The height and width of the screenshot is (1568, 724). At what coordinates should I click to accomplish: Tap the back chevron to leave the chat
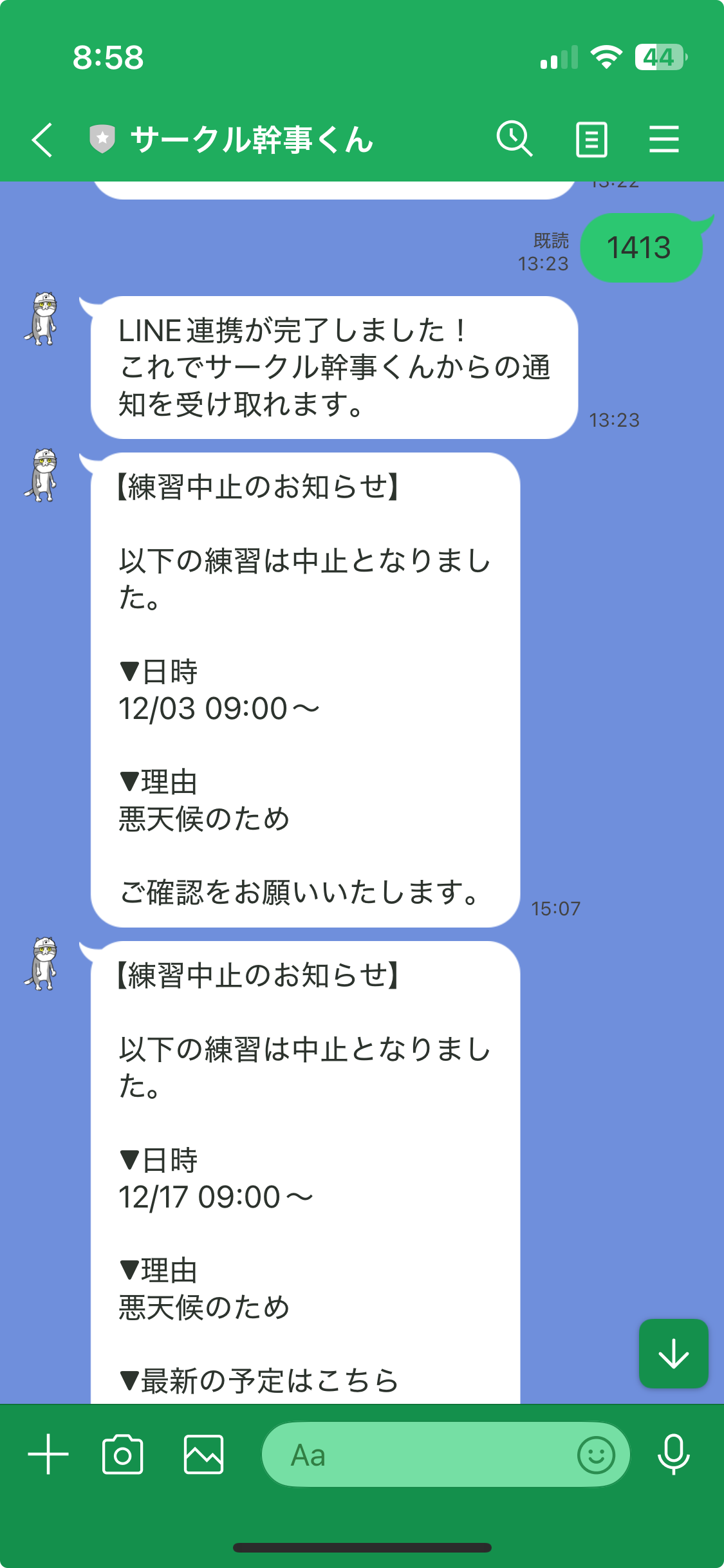pos(41,139)
